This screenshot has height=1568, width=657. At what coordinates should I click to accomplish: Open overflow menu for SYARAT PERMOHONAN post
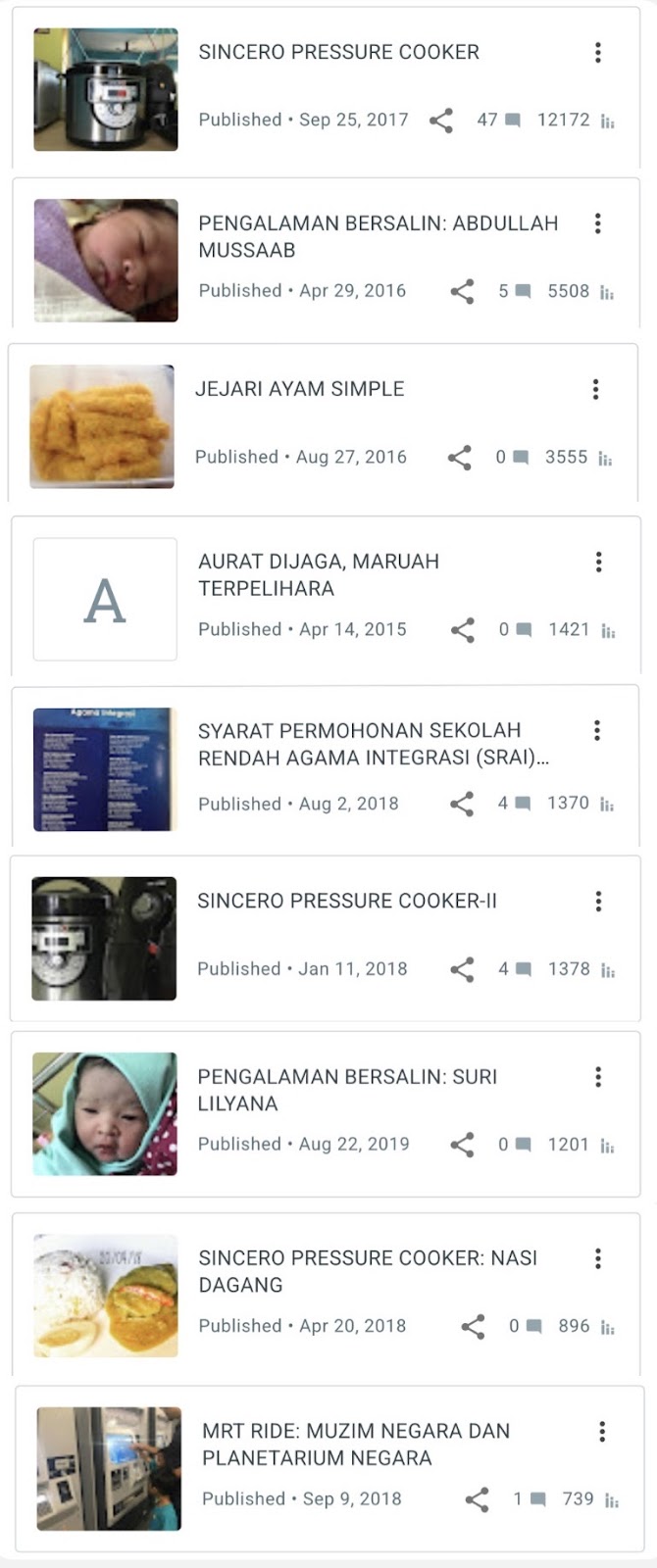[597, 730]
